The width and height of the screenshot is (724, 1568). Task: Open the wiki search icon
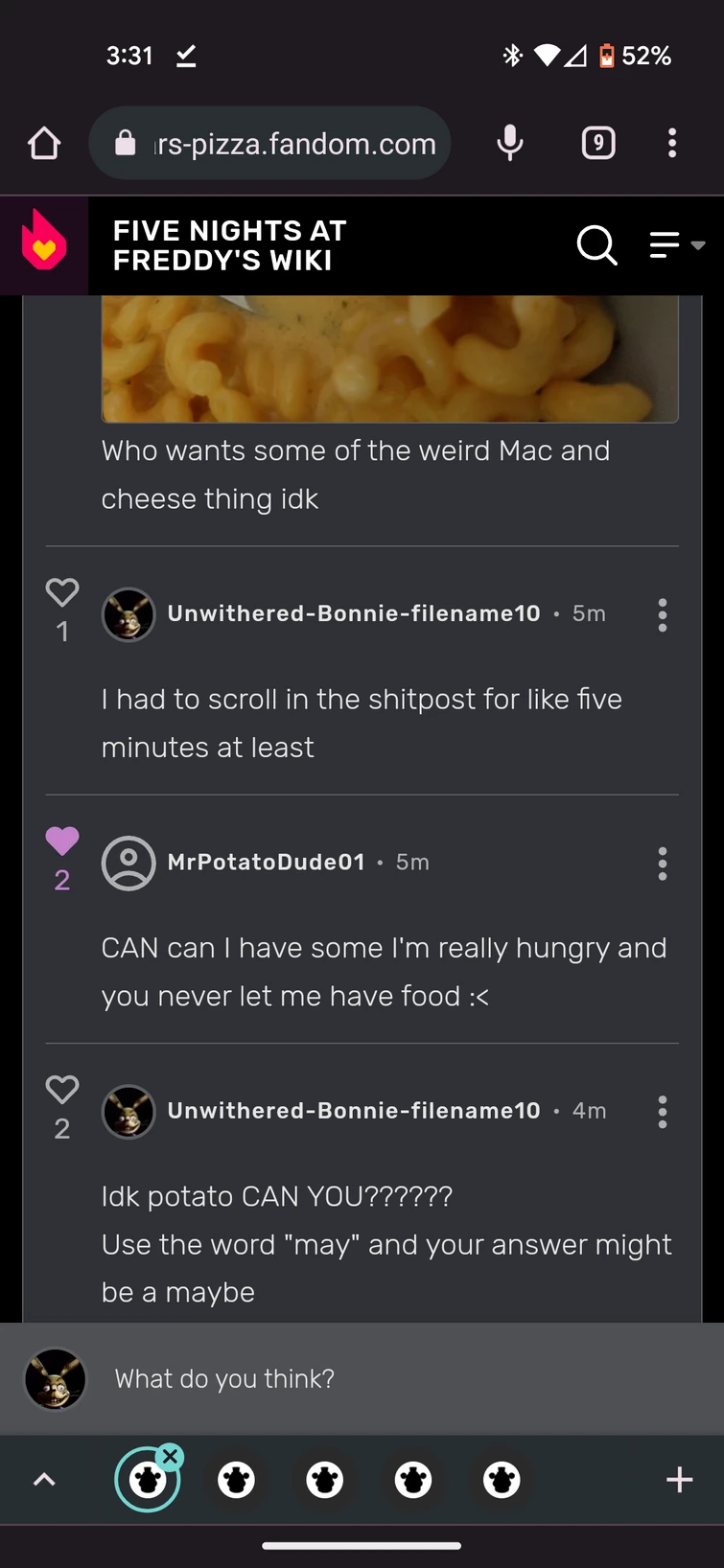click(x=596, y=245)
